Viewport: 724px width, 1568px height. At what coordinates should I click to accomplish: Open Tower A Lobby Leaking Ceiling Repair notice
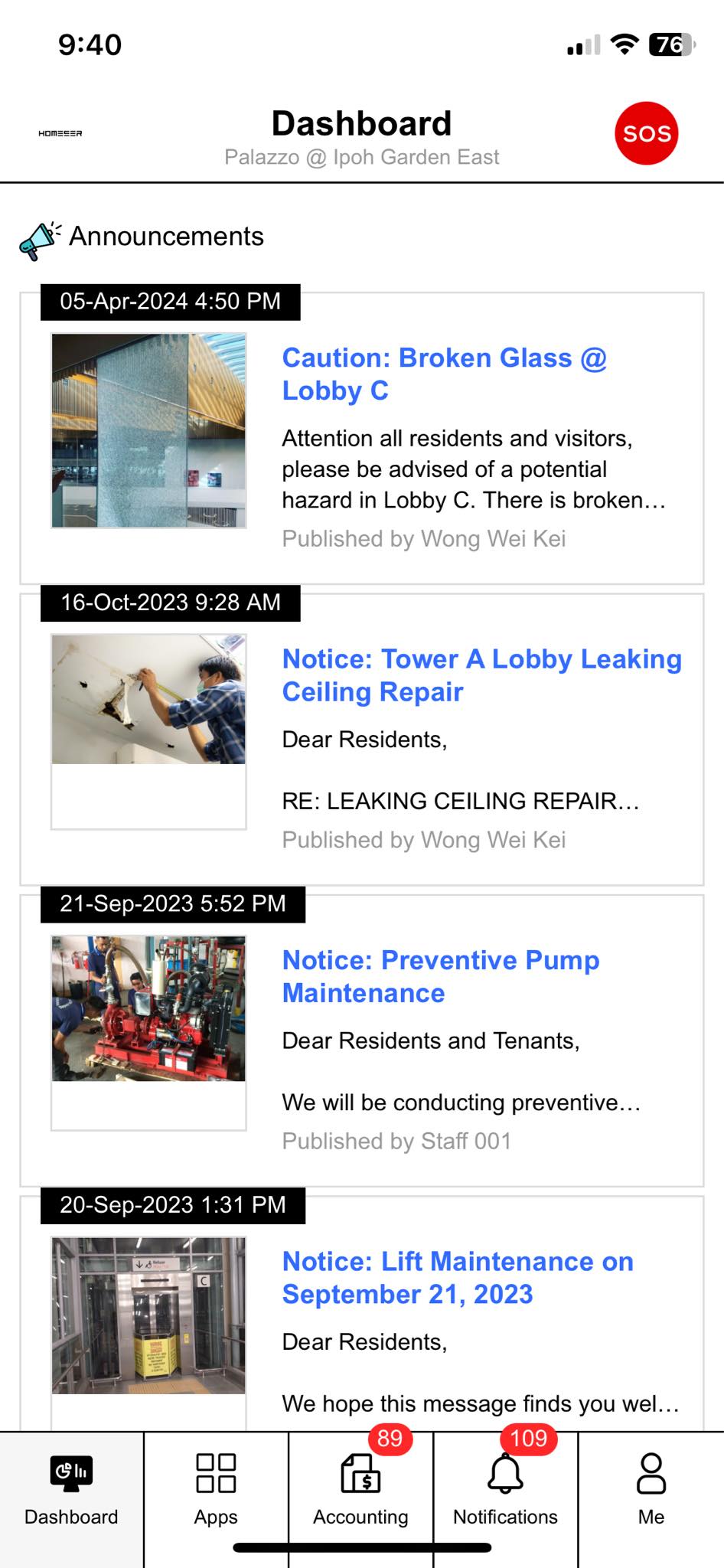coord(481,675)
